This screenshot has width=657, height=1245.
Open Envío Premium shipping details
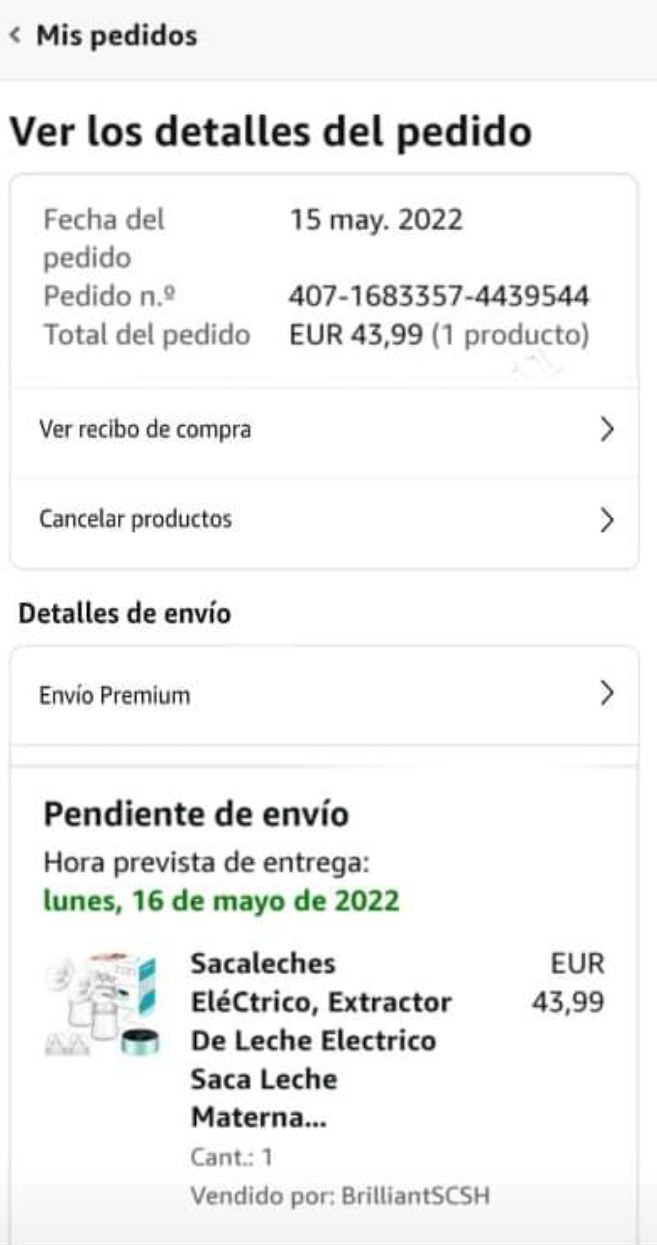324,695
